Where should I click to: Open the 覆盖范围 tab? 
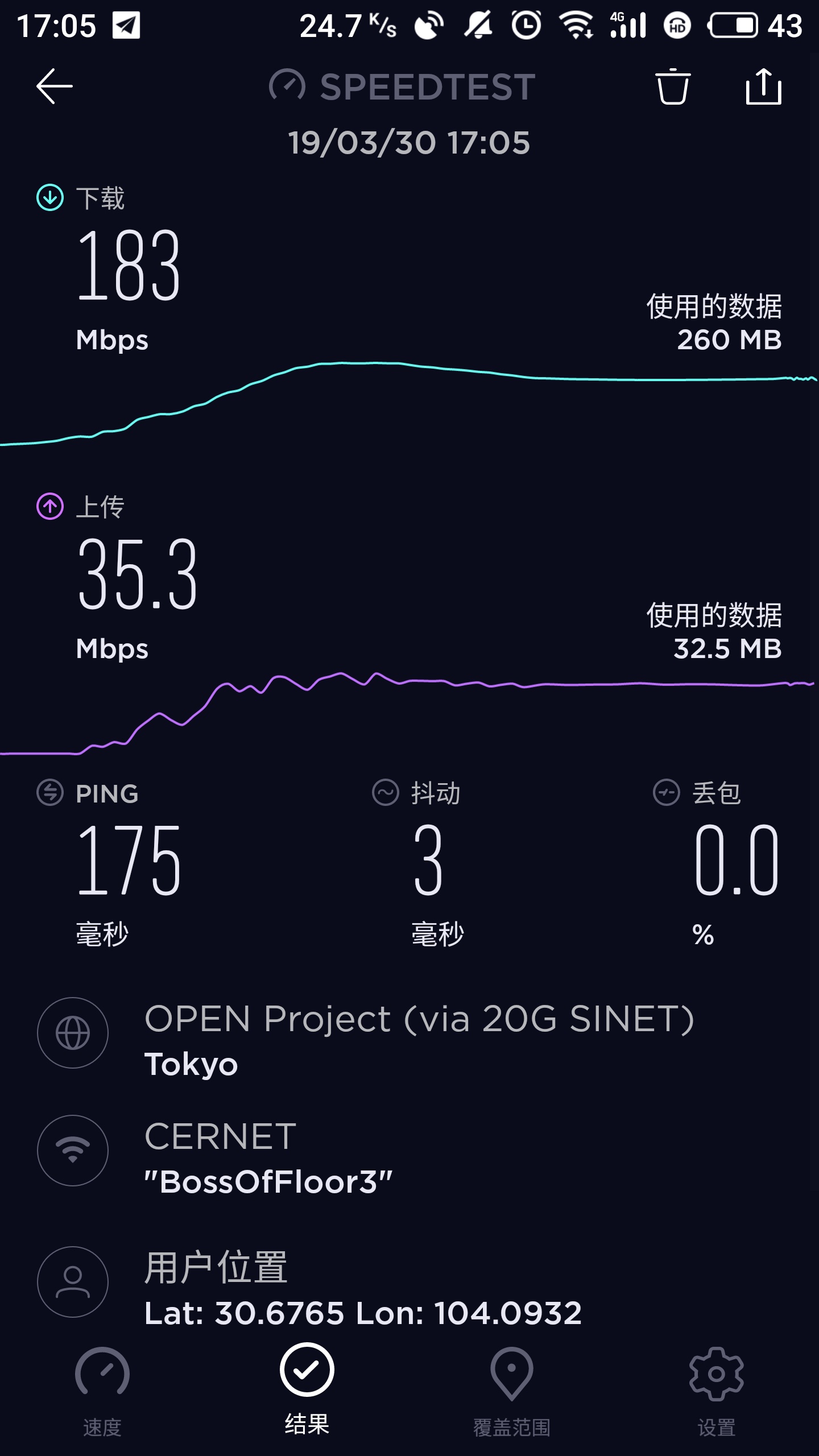point(512,1388)
